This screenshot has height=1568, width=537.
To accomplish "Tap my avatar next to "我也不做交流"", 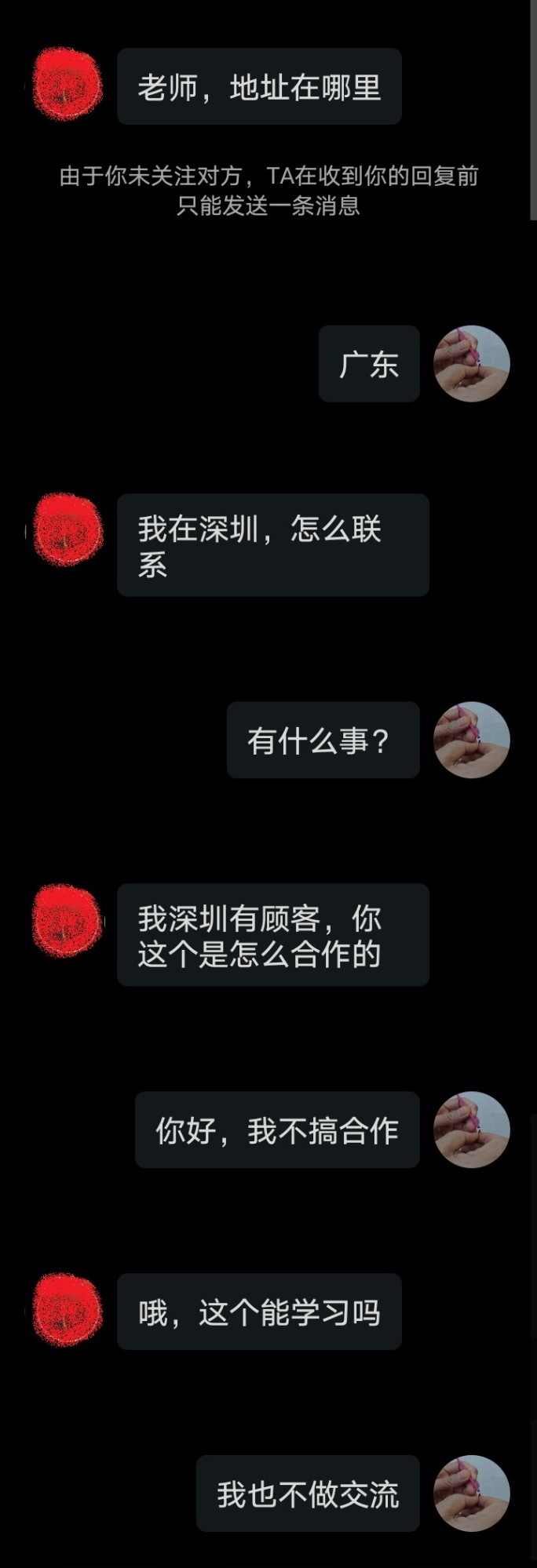I will click(x=472, y=1493).
